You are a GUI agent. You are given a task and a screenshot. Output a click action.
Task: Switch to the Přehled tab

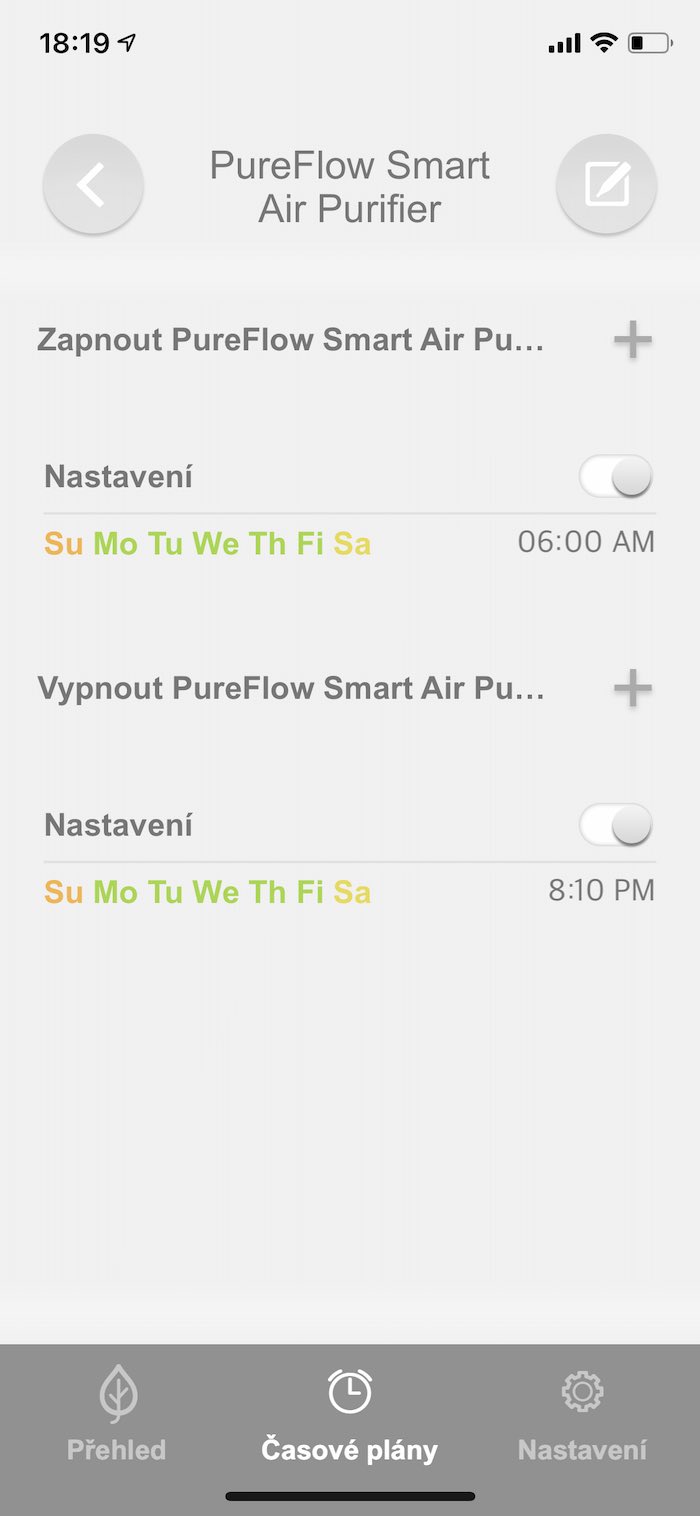[117, 1416]
